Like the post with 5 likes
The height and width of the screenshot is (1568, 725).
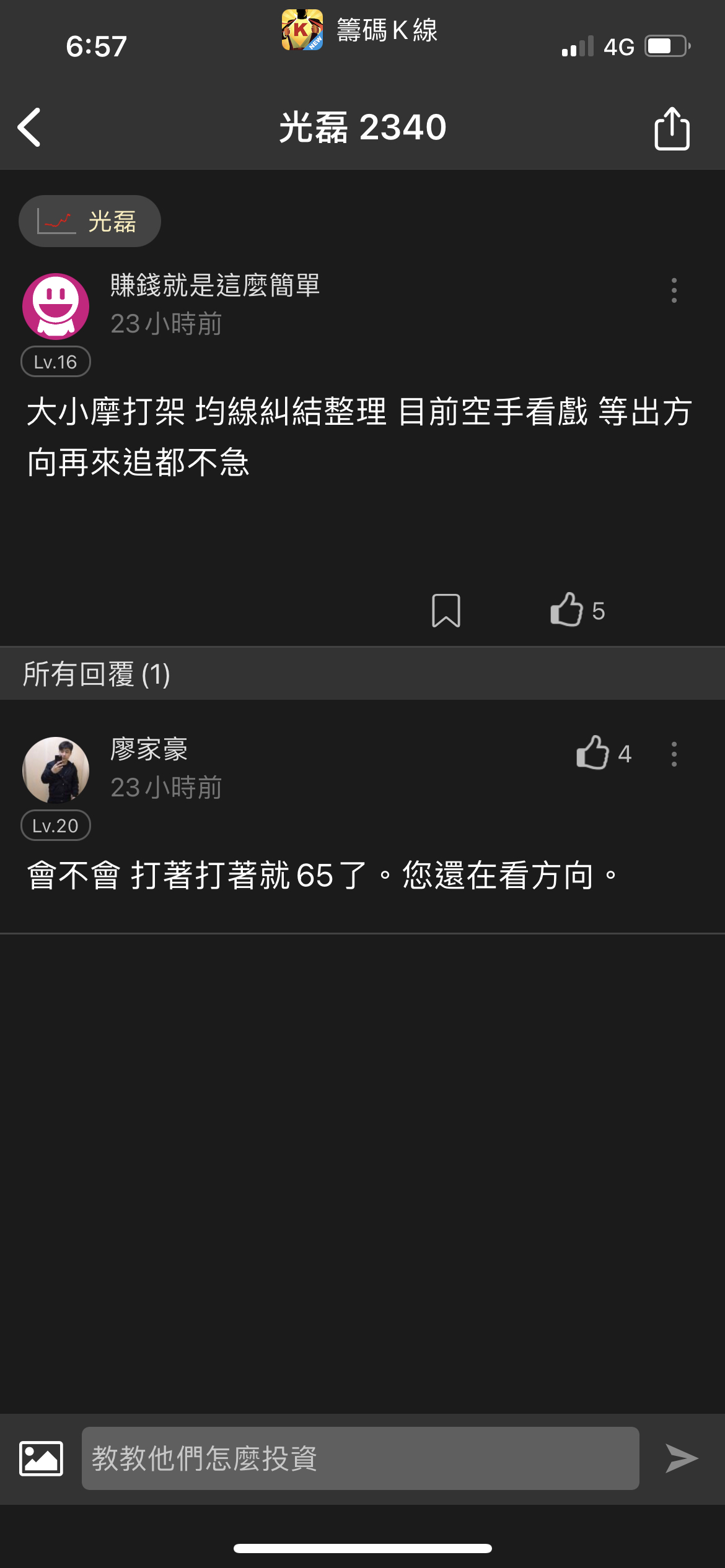(567, 610)
